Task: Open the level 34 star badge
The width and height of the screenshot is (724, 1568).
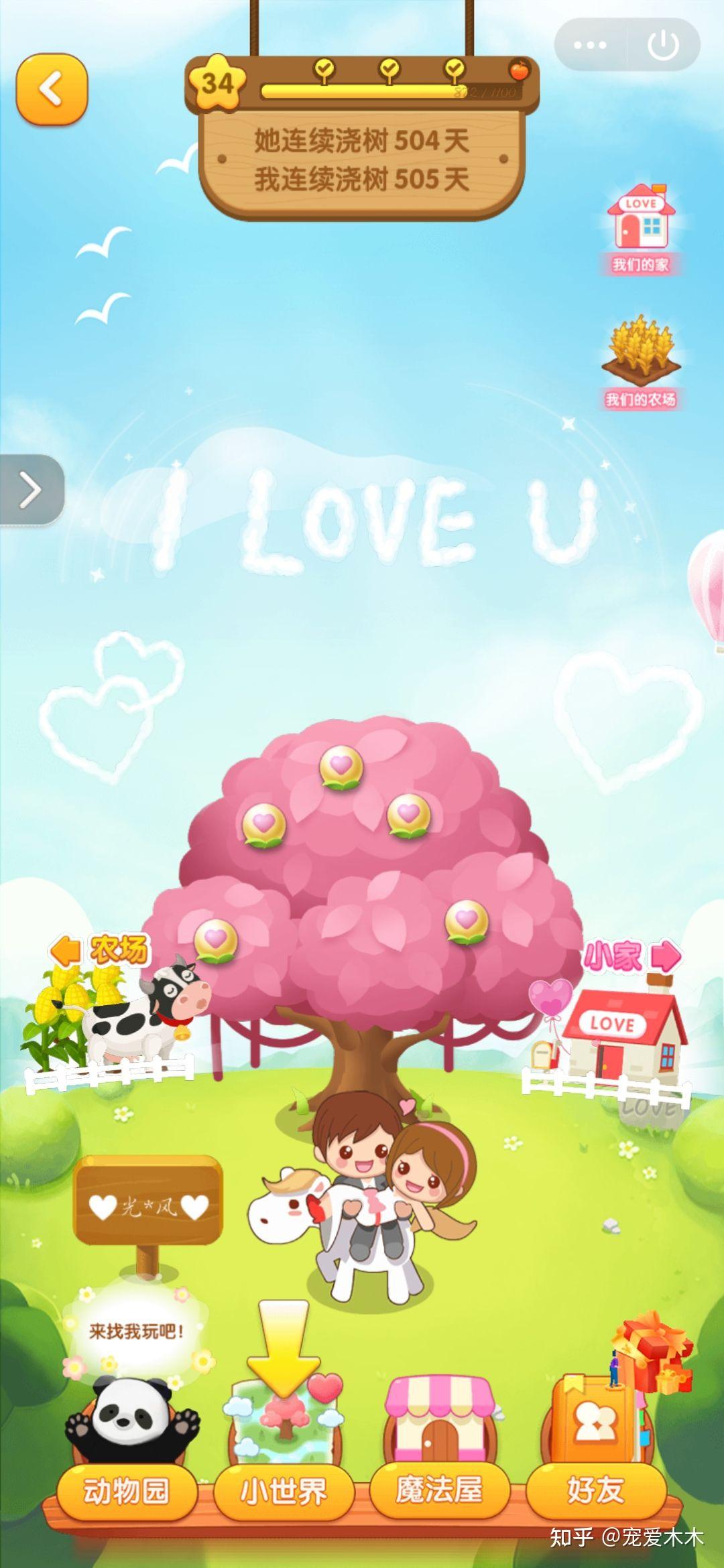Action: point(217,84)
